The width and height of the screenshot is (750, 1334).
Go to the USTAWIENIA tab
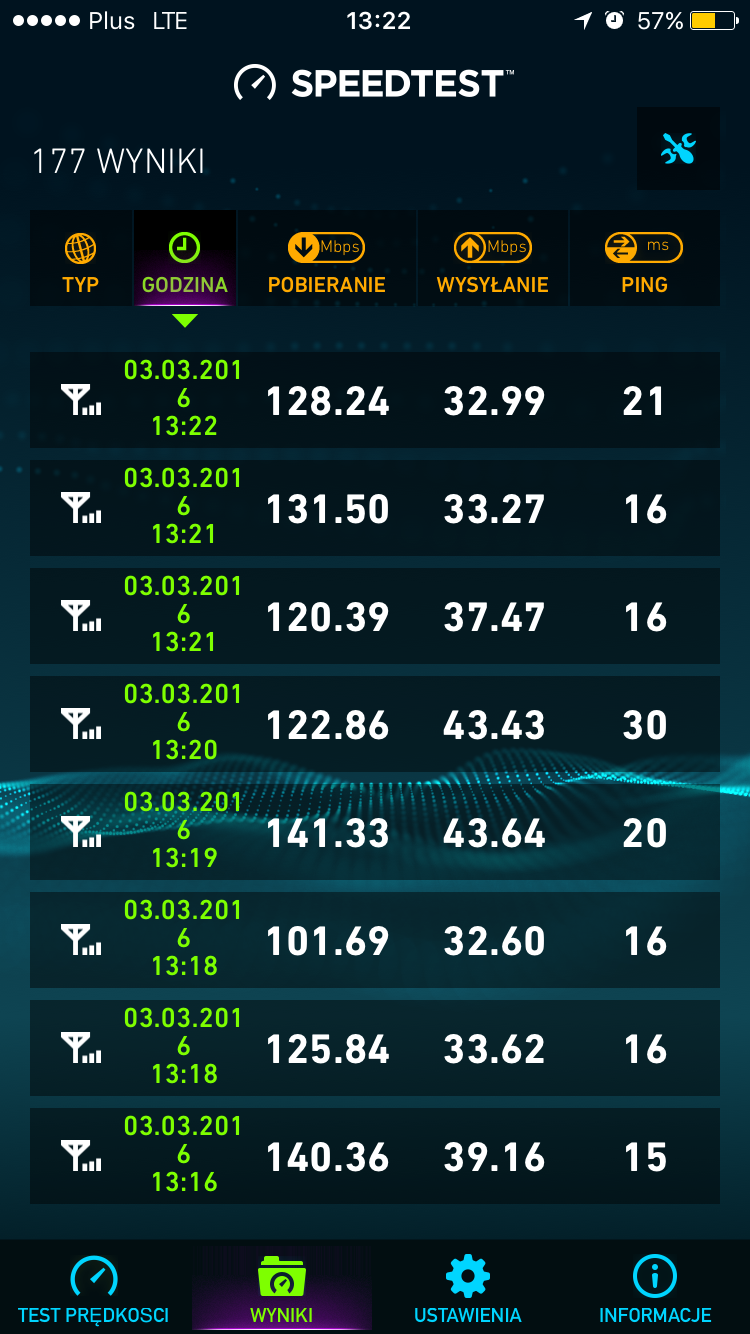pos(468,1288)
